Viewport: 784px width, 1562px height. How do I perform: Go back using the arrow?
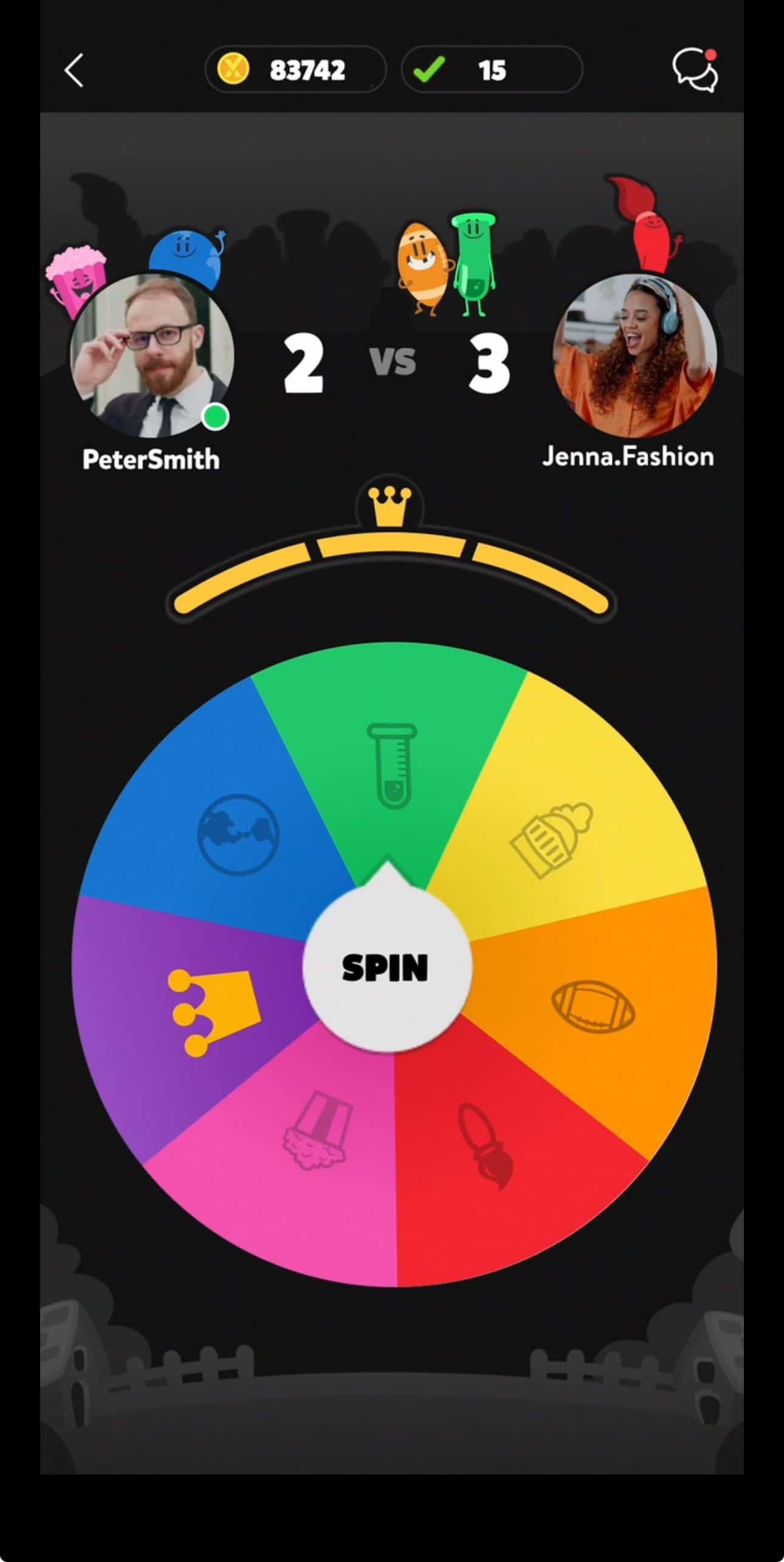click(x=74, y=71)
